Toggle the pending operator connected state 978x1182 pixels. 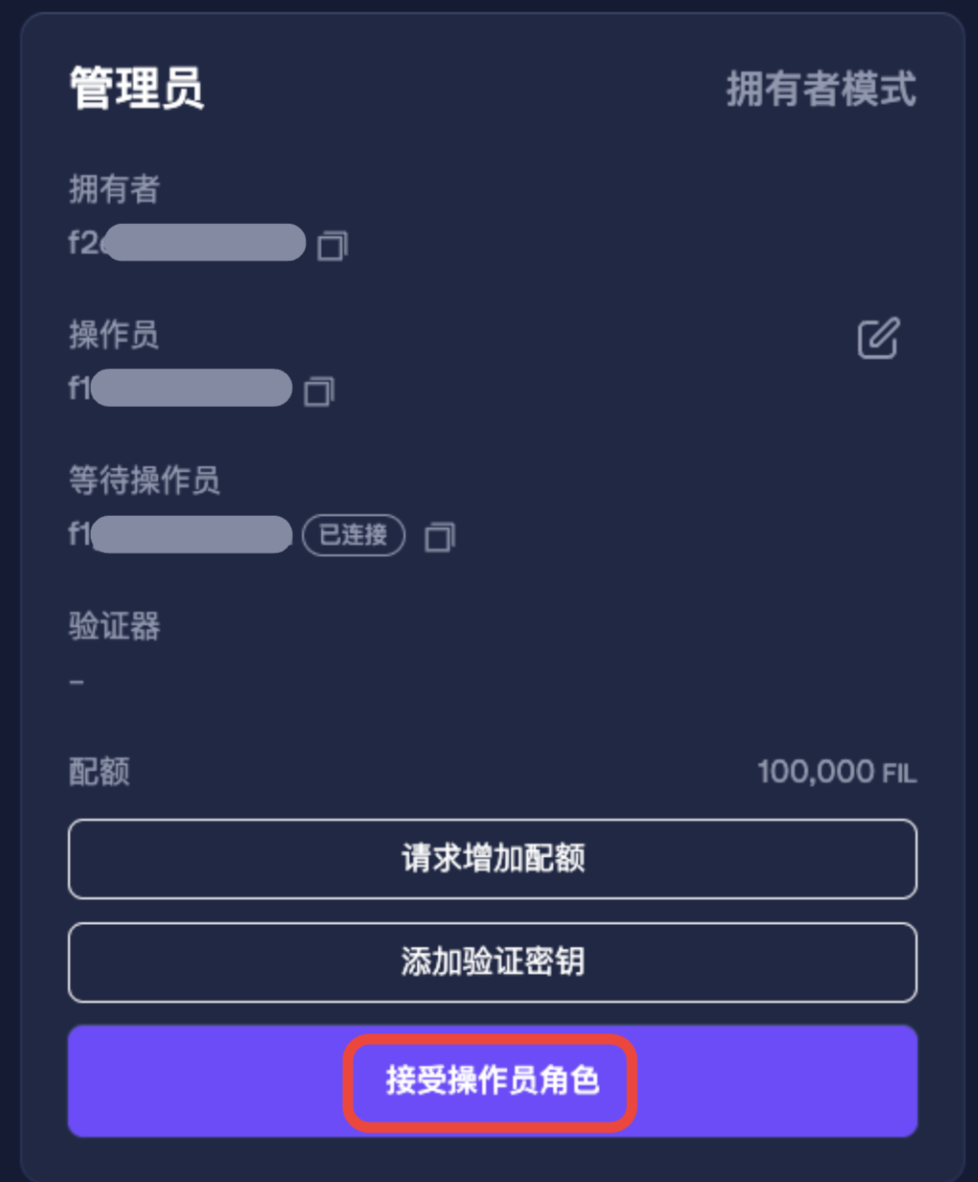click(352, 536)
